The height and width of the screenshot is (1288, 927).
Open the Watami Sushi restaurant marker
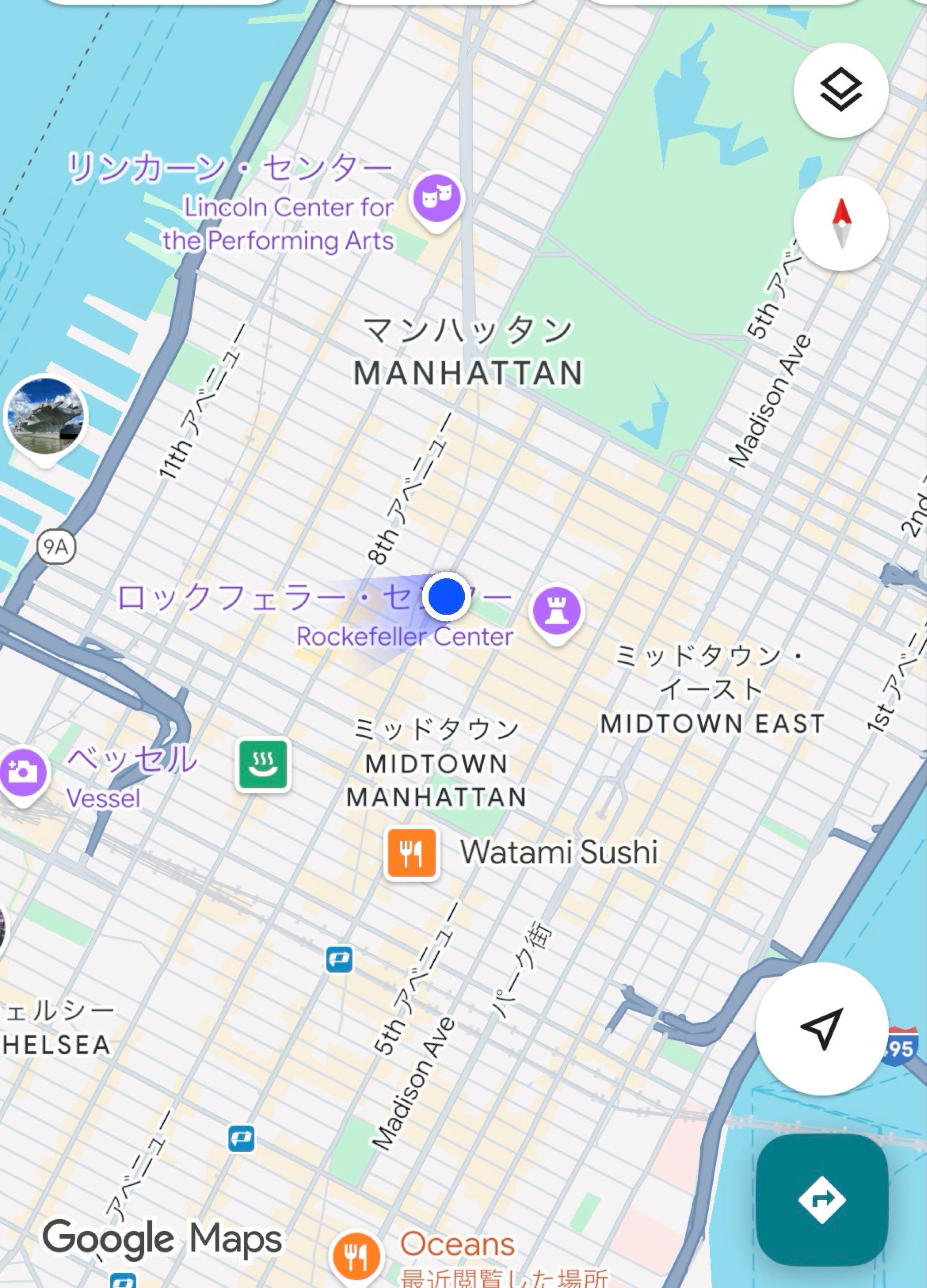pos(412,854)
